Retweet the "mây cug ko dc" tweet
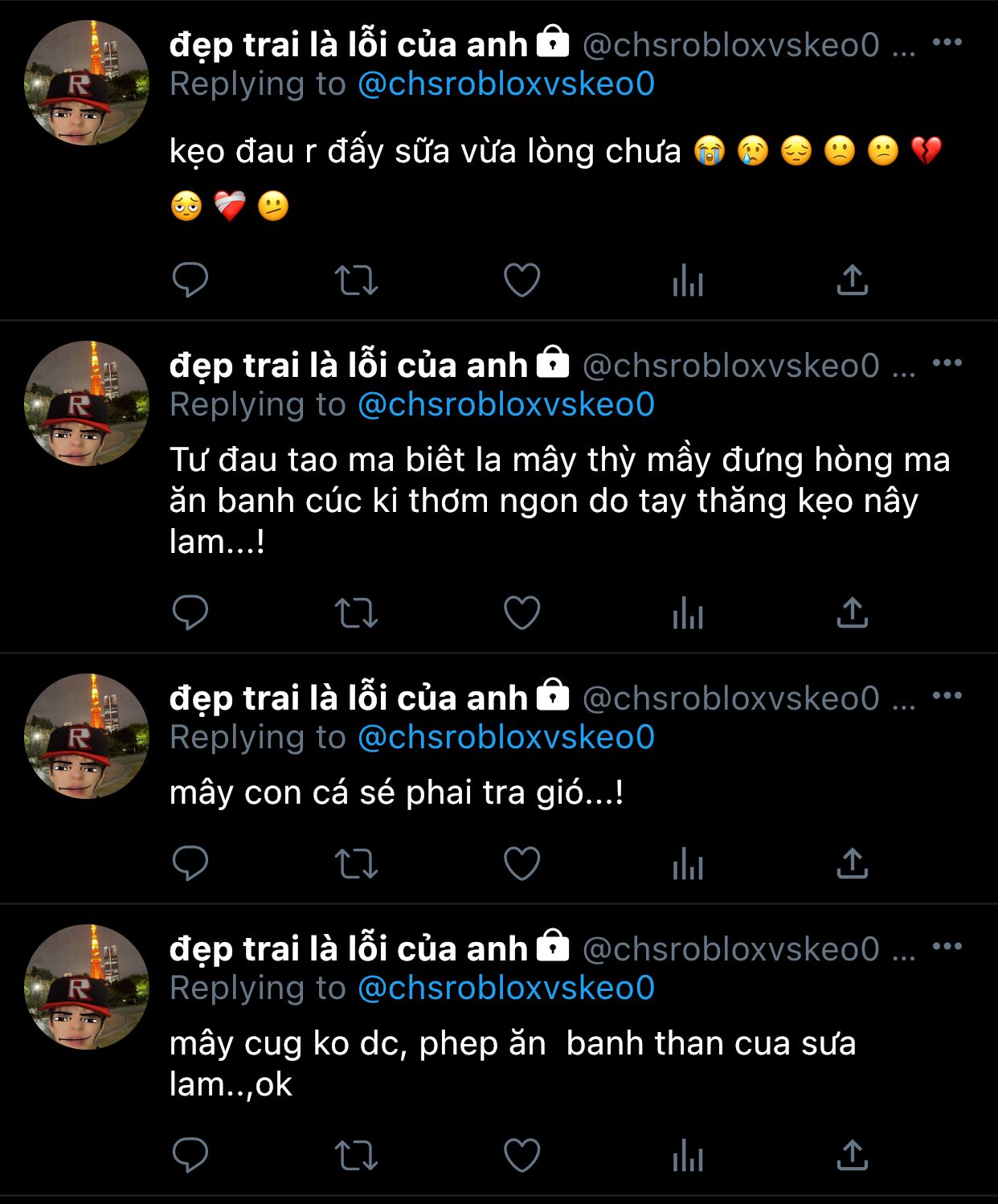This screenshot has width=998, height=1204. [356, 1156]
